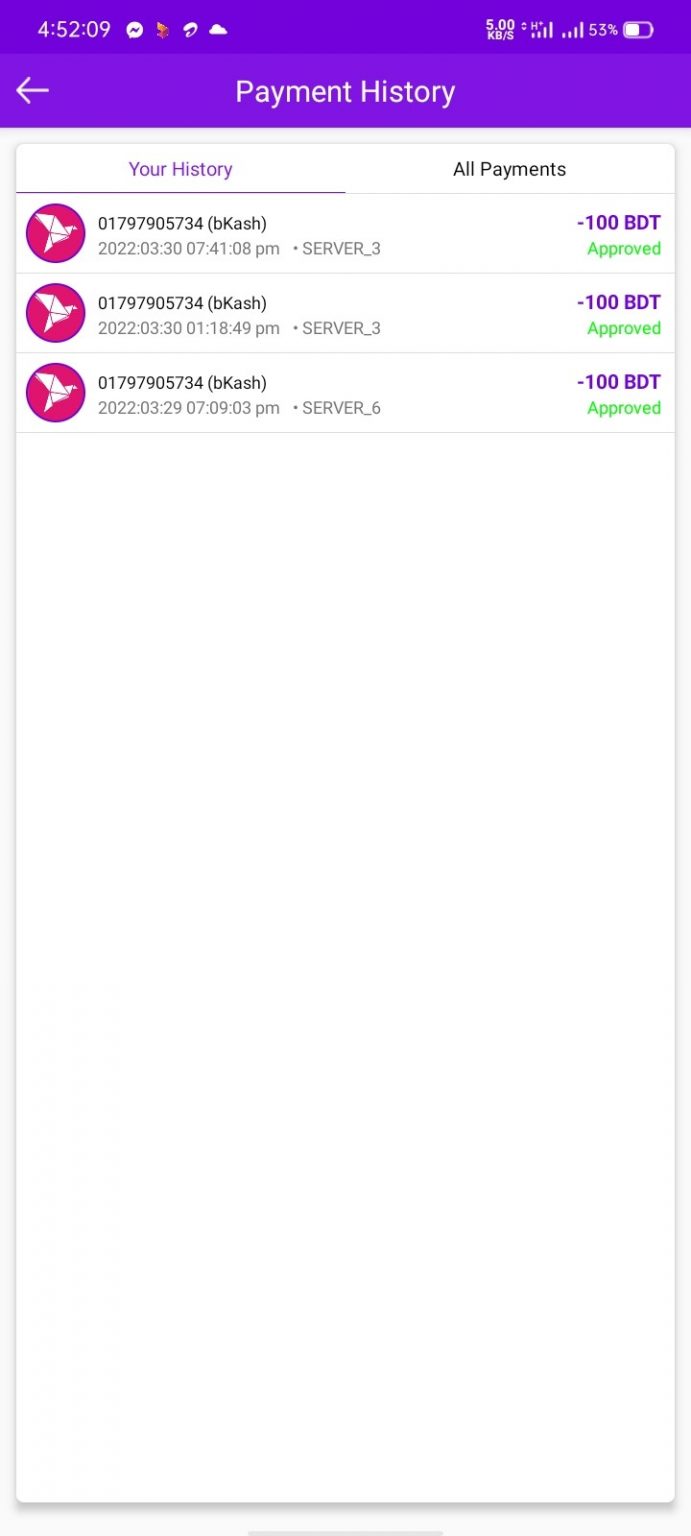Go back using the arrow icon

32,91
